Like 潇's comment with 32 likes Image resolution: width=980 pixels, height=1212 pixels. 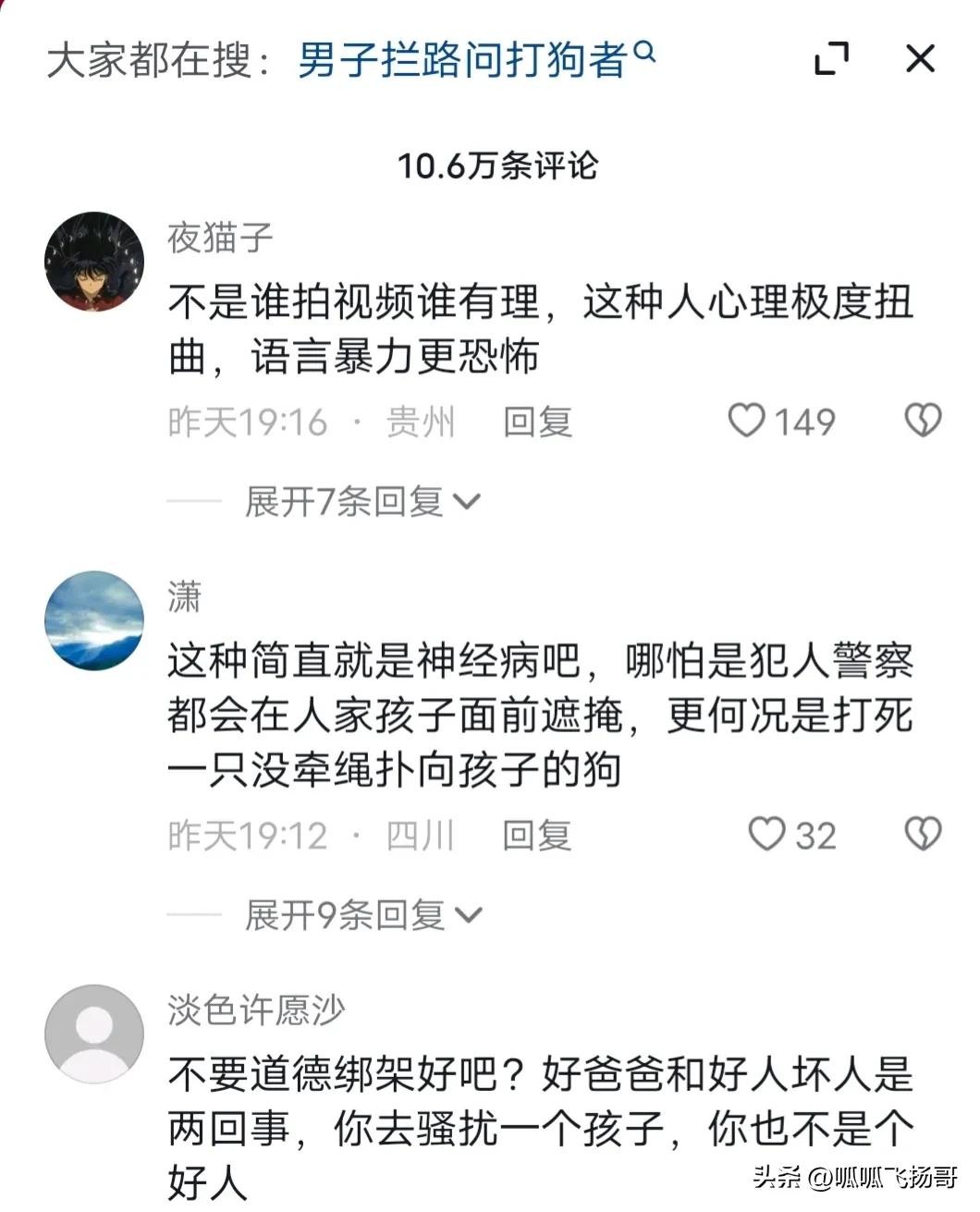pyautogui.click(x=766, y=834)
